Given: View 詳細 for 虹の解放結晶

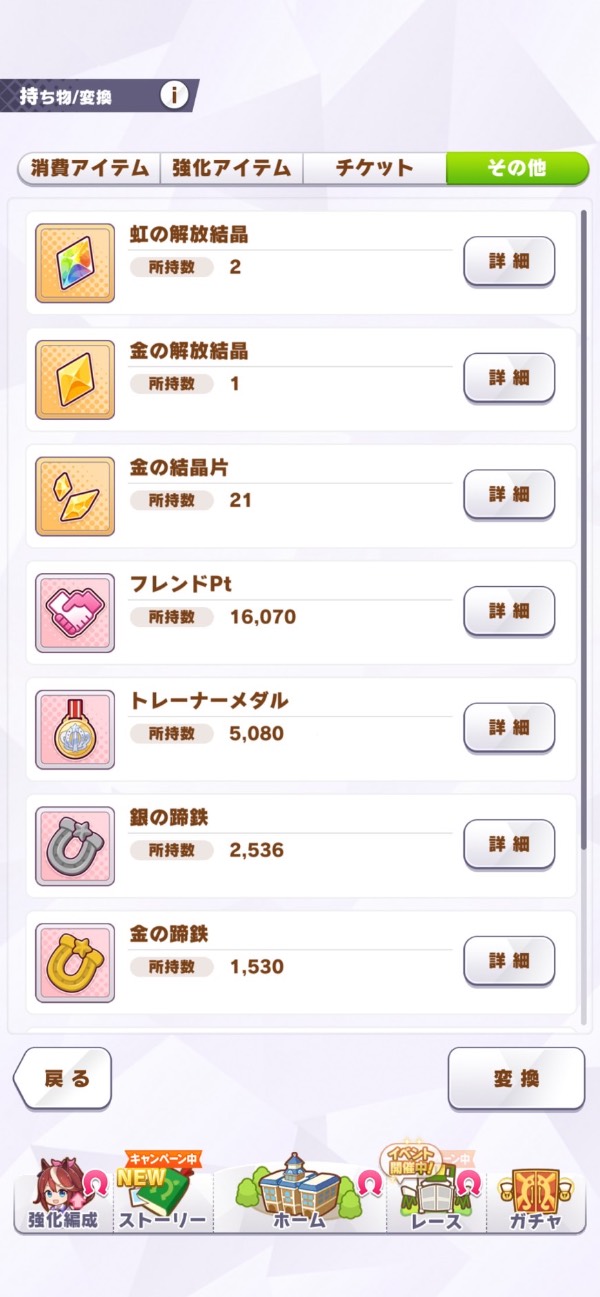Looking at the screenshot, I should coord(509,261).
